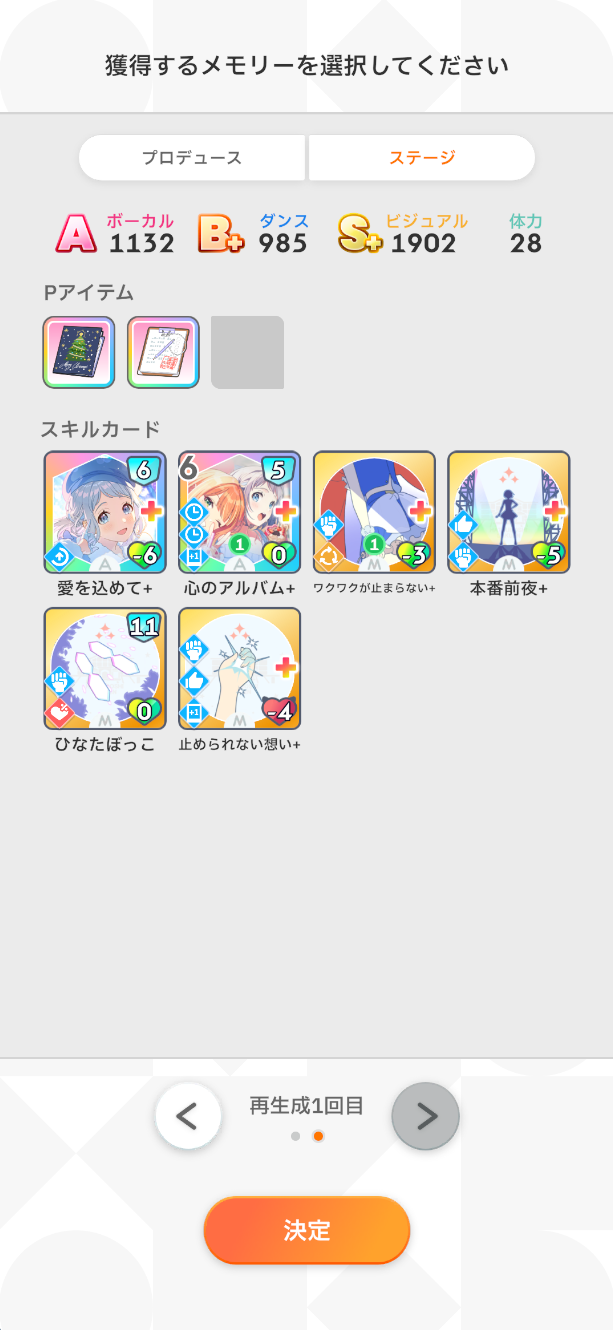Open the Christmas tree book P item
Screen dimensions: 613x1330
pyautogui.click(x=79, y=352)
